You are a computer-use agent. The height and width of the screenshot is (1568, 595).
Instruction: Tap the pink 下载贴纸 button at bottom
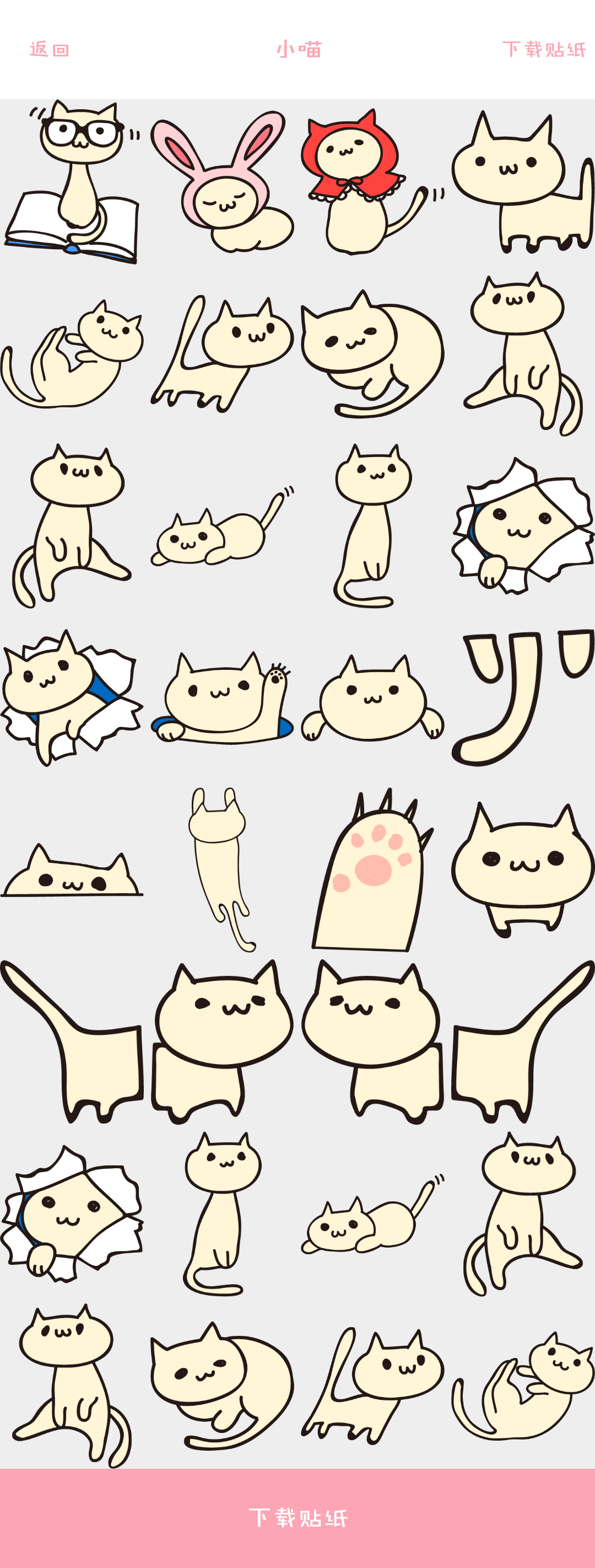[x=297, y=1517]
